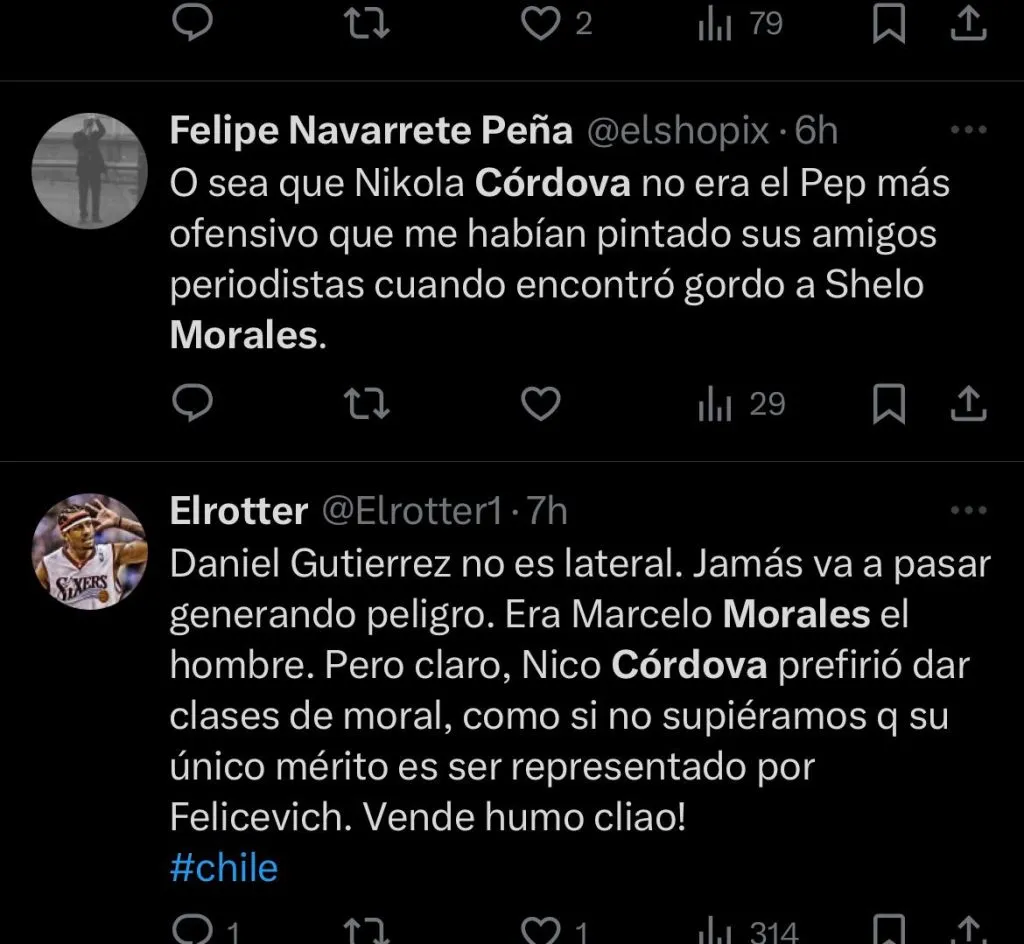Share the top tweet with 79 views
The width and height of the screenshot is (1024, 944).
[x=967, y=25]
